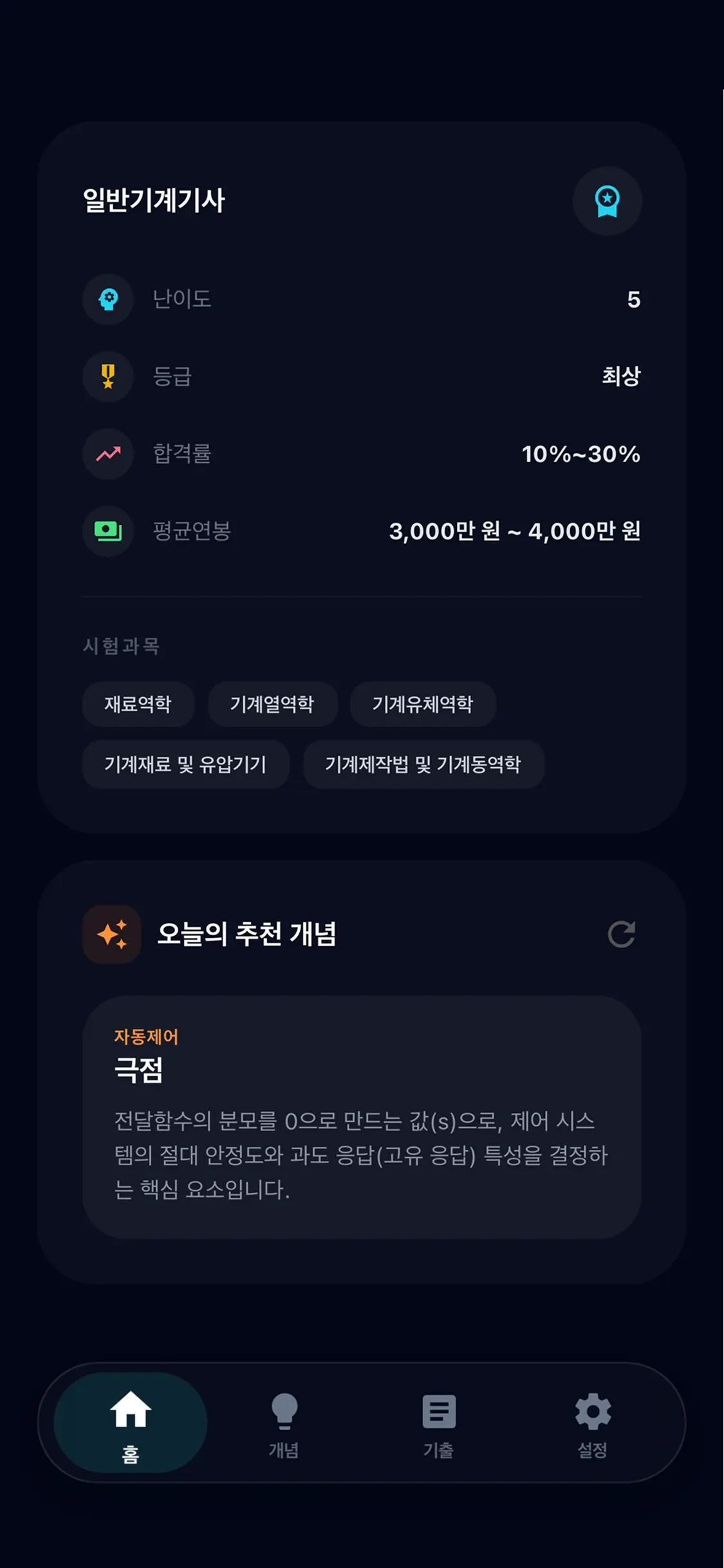Image resolution: width=724 pixels, height=1568 pixels.
Task: Select the 기계열역학 subject chip
Action: point(272,704)
